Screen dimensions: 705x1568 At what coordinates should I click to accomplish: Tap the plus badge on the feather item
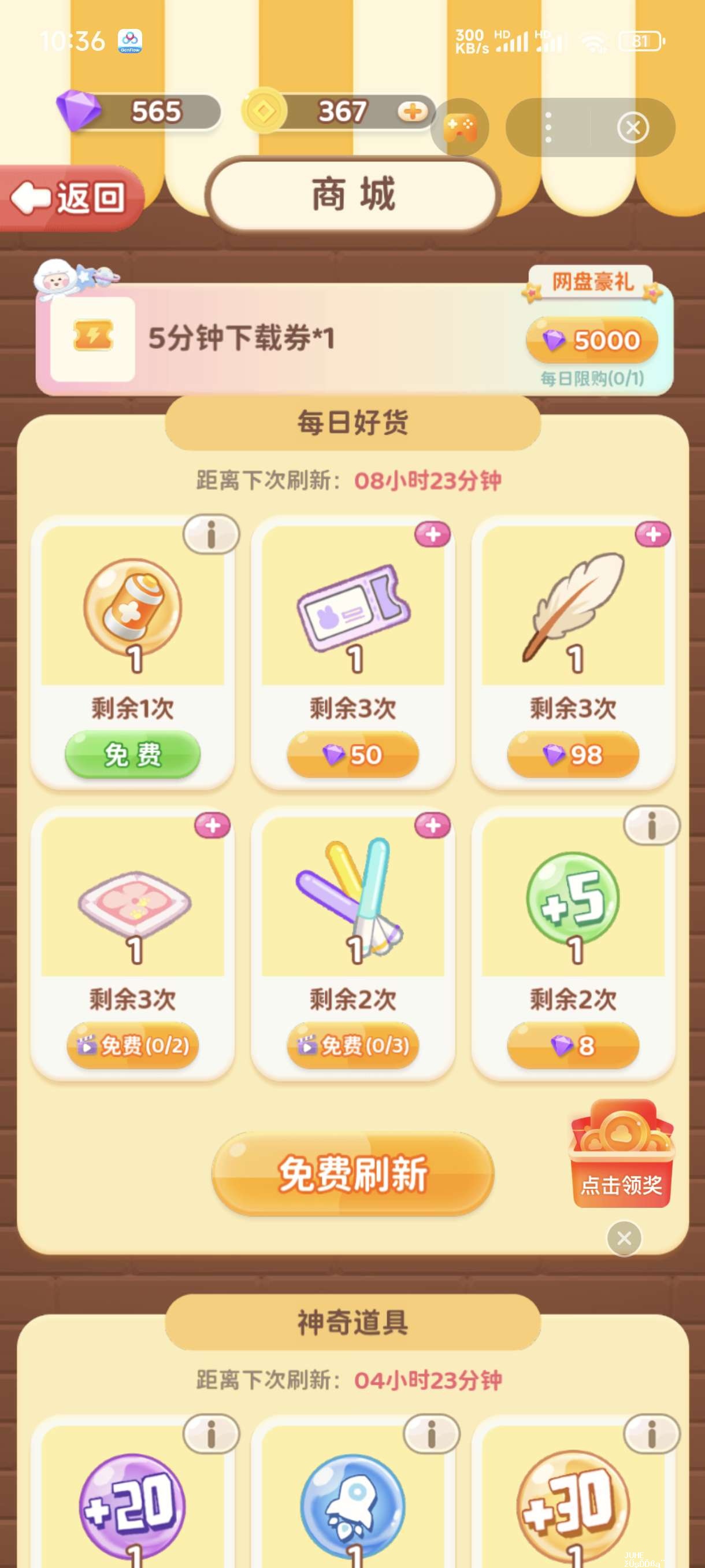[652, 534]
